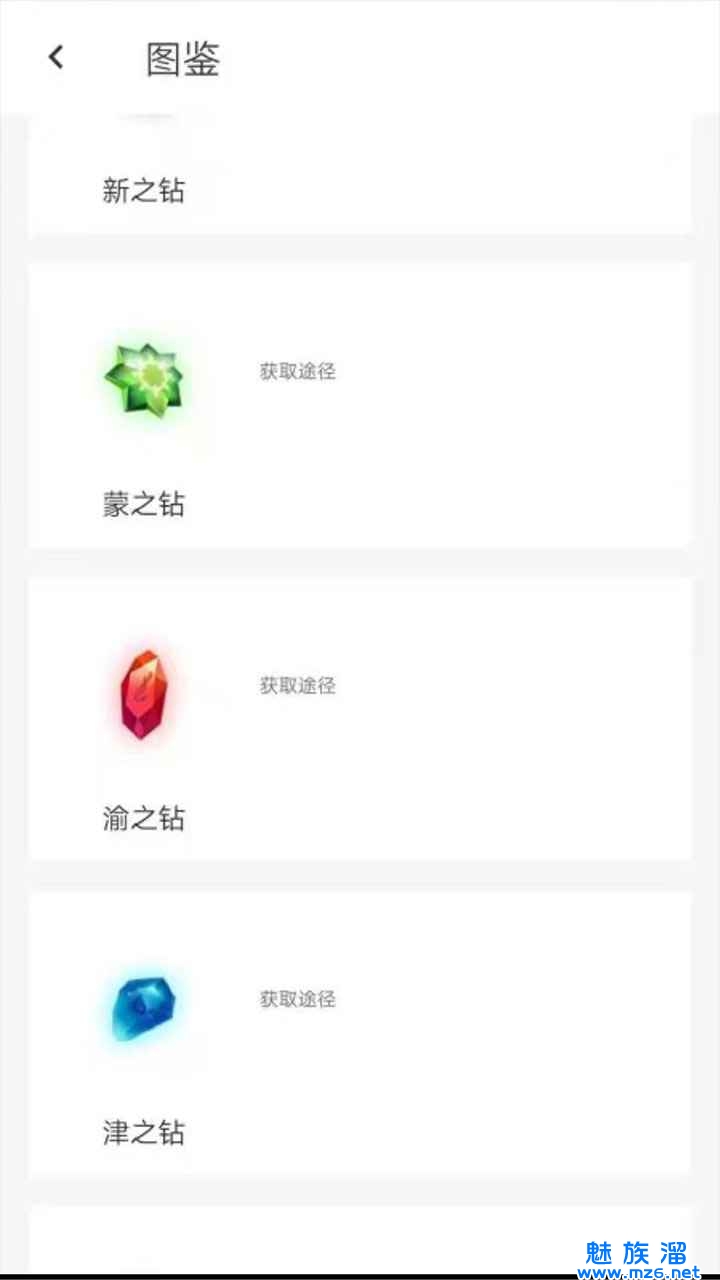The height and width of the screenshot is (1280, 720).
Task: Go back from the 图鉴 page
Action: tap(56, 57)
